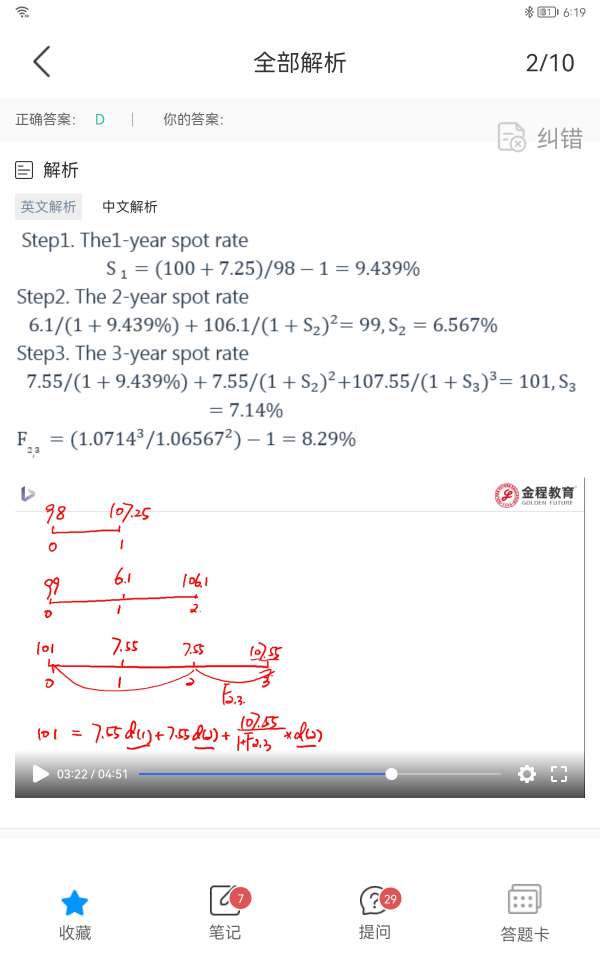The width and height of the screenshot is (600, 960).
Task: Switch to the 英文解析 tab
Action: click(48, 207)
